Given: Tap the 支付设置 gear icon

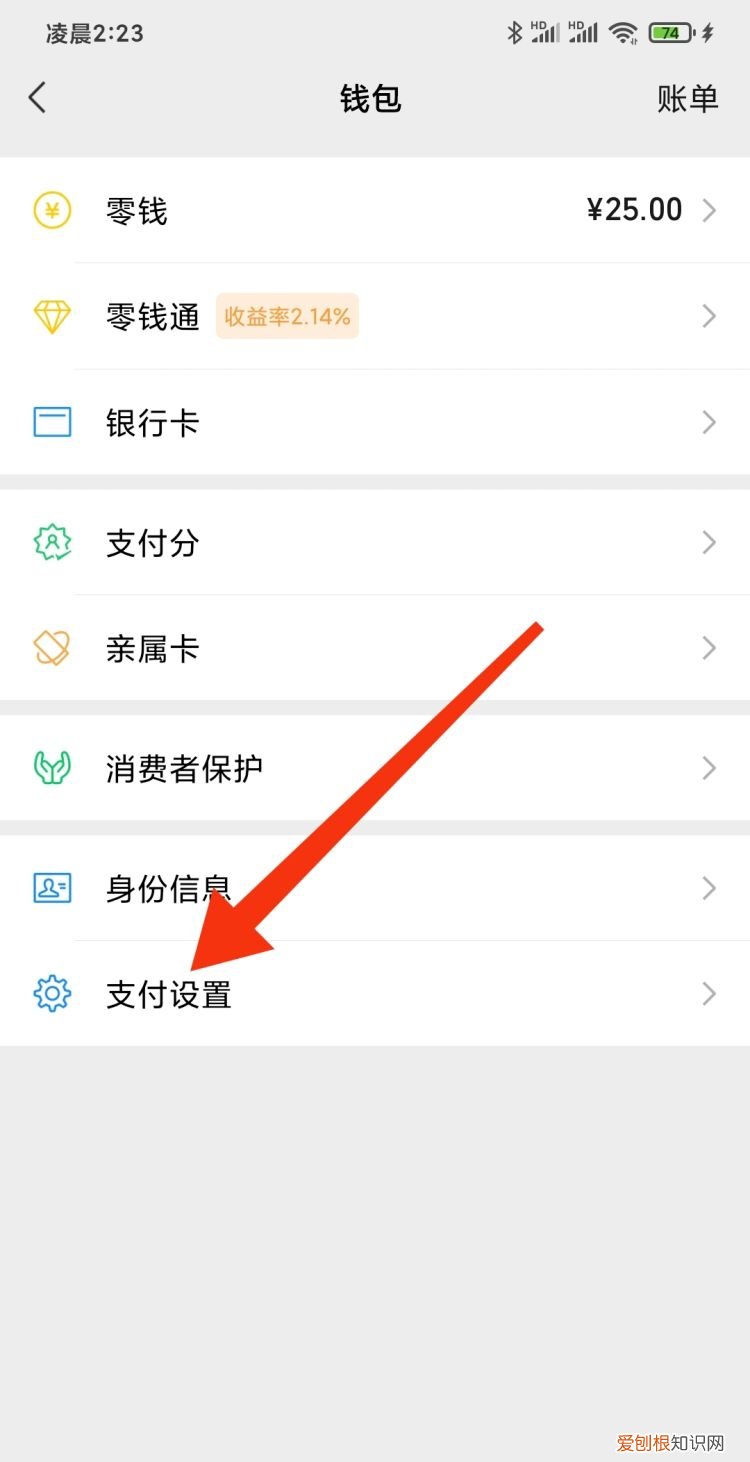Looking at the screenshot, I should click(x=51, y=994).
